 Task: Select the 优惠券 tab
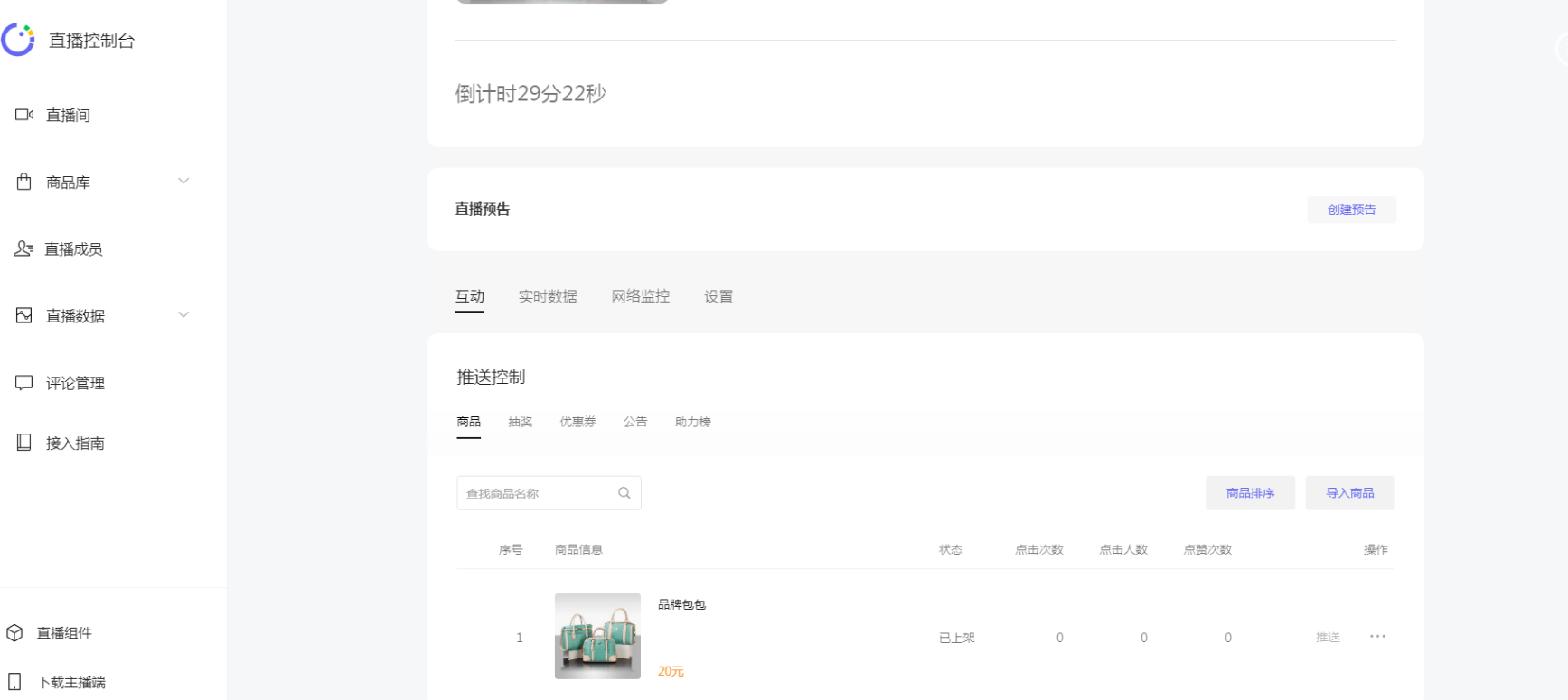pyautogui.click(x=577, y=422)
